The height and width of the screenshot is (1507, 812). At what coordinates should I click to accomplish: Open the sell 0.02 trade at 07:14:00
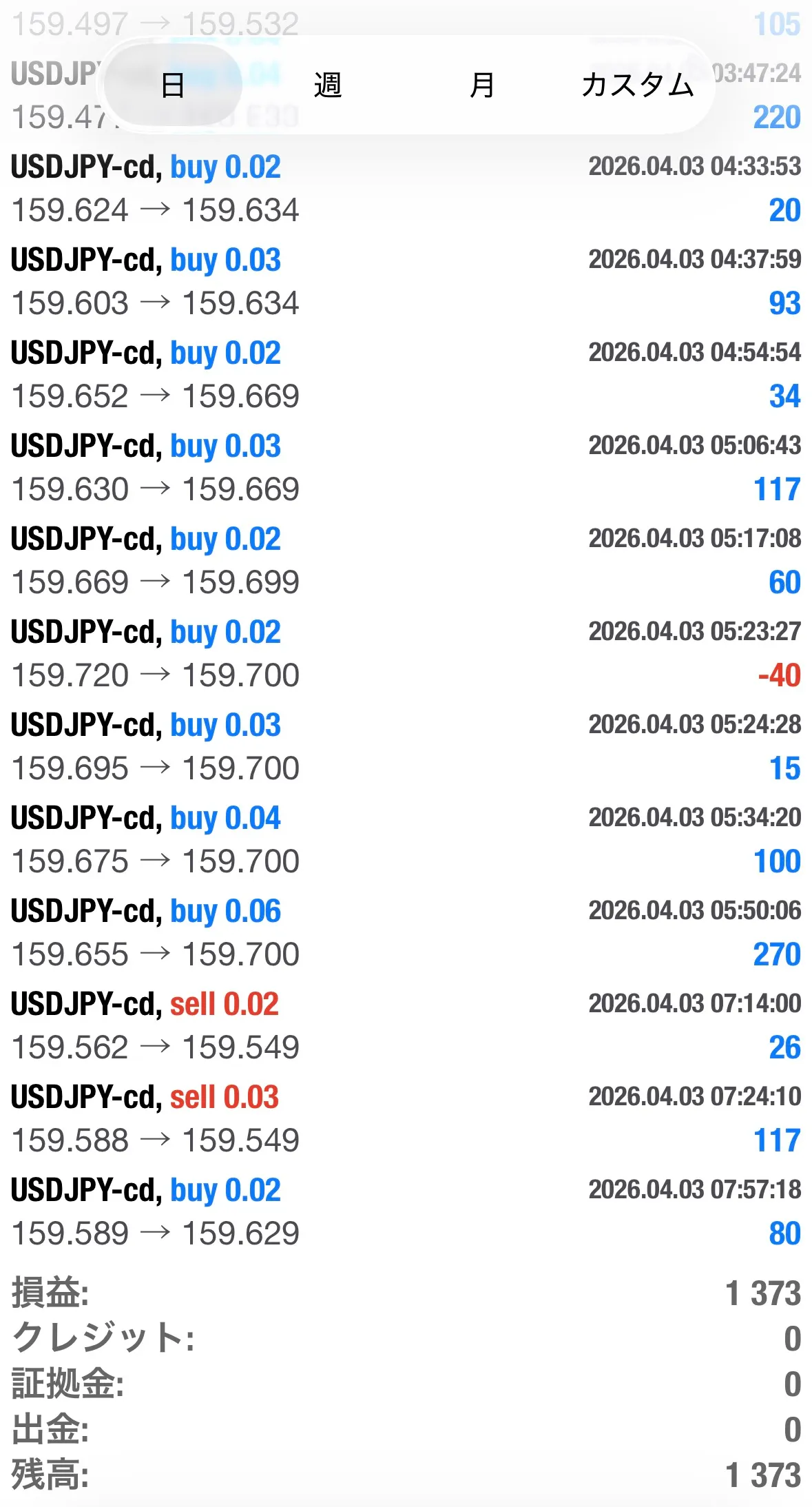point(406,1025)
